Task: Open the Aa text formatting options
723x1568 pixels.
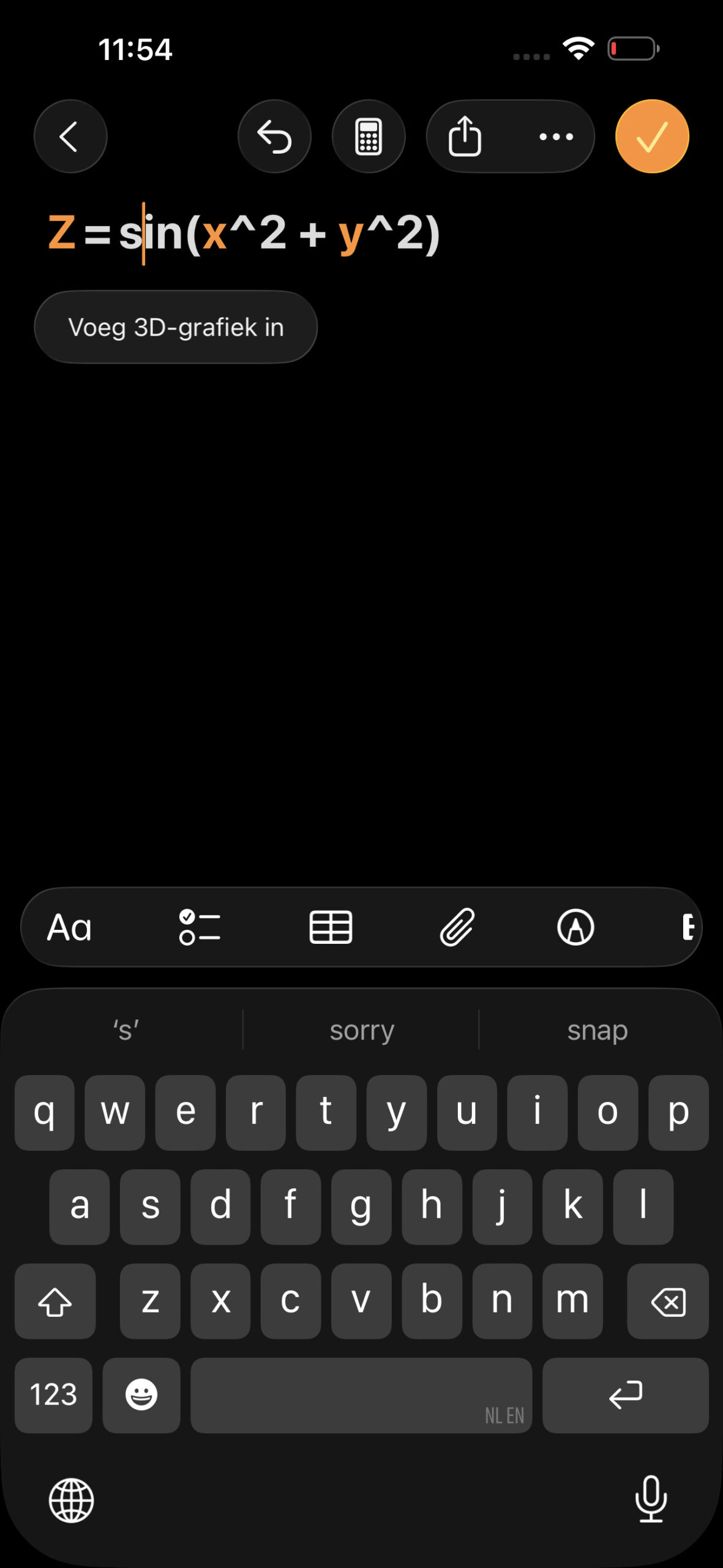Action: (70, 927)
